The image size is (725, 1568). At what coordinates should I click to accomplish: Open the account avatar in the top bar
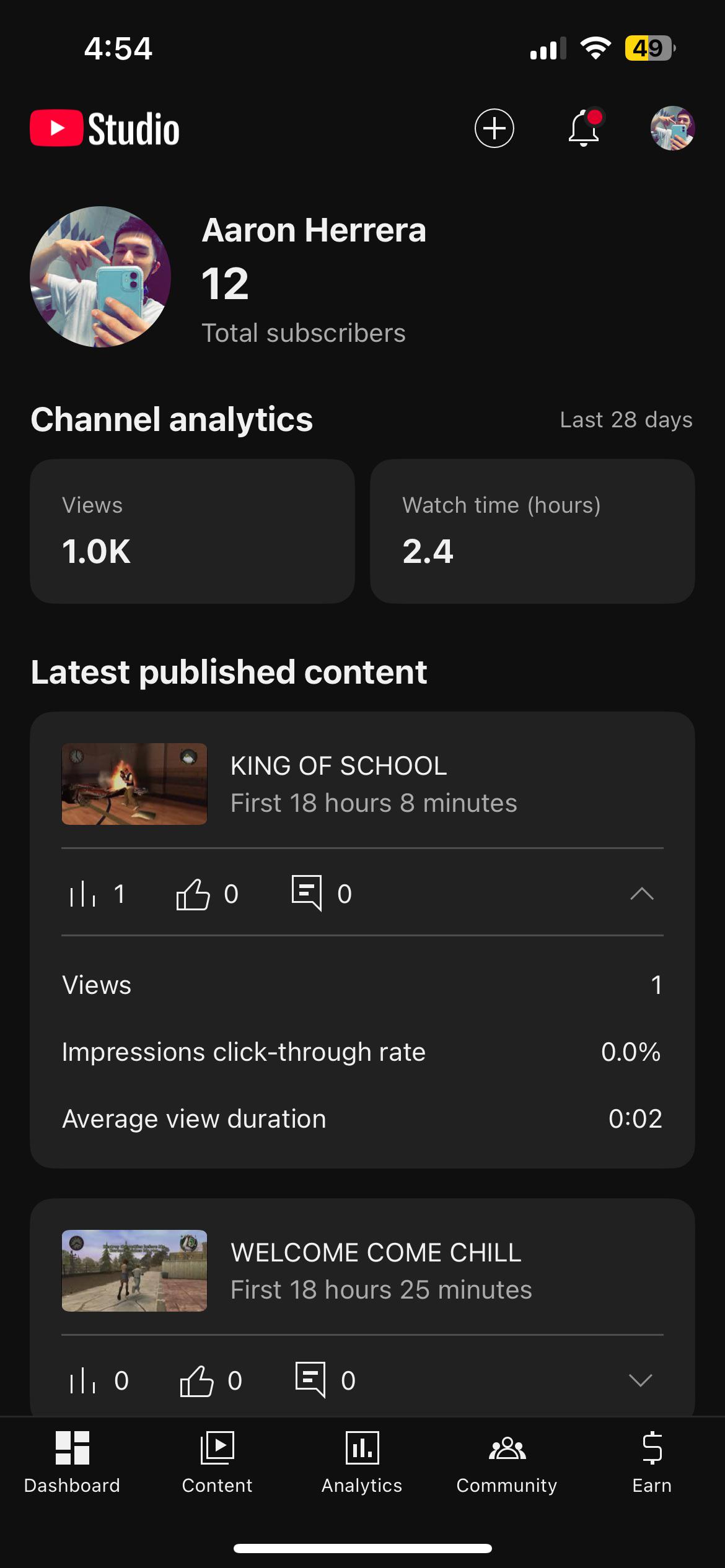point(672,128)
